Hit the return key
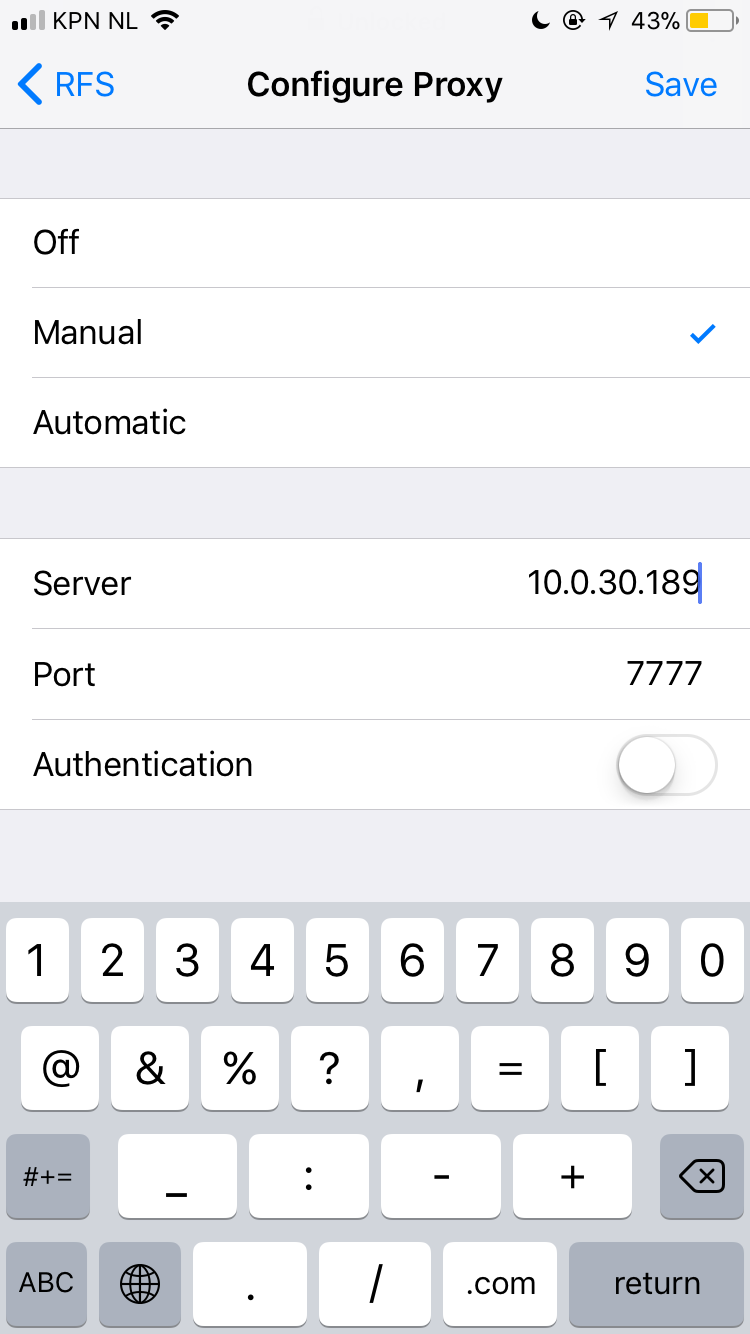The image size is (750, 1334). (x=656, y=1284)
